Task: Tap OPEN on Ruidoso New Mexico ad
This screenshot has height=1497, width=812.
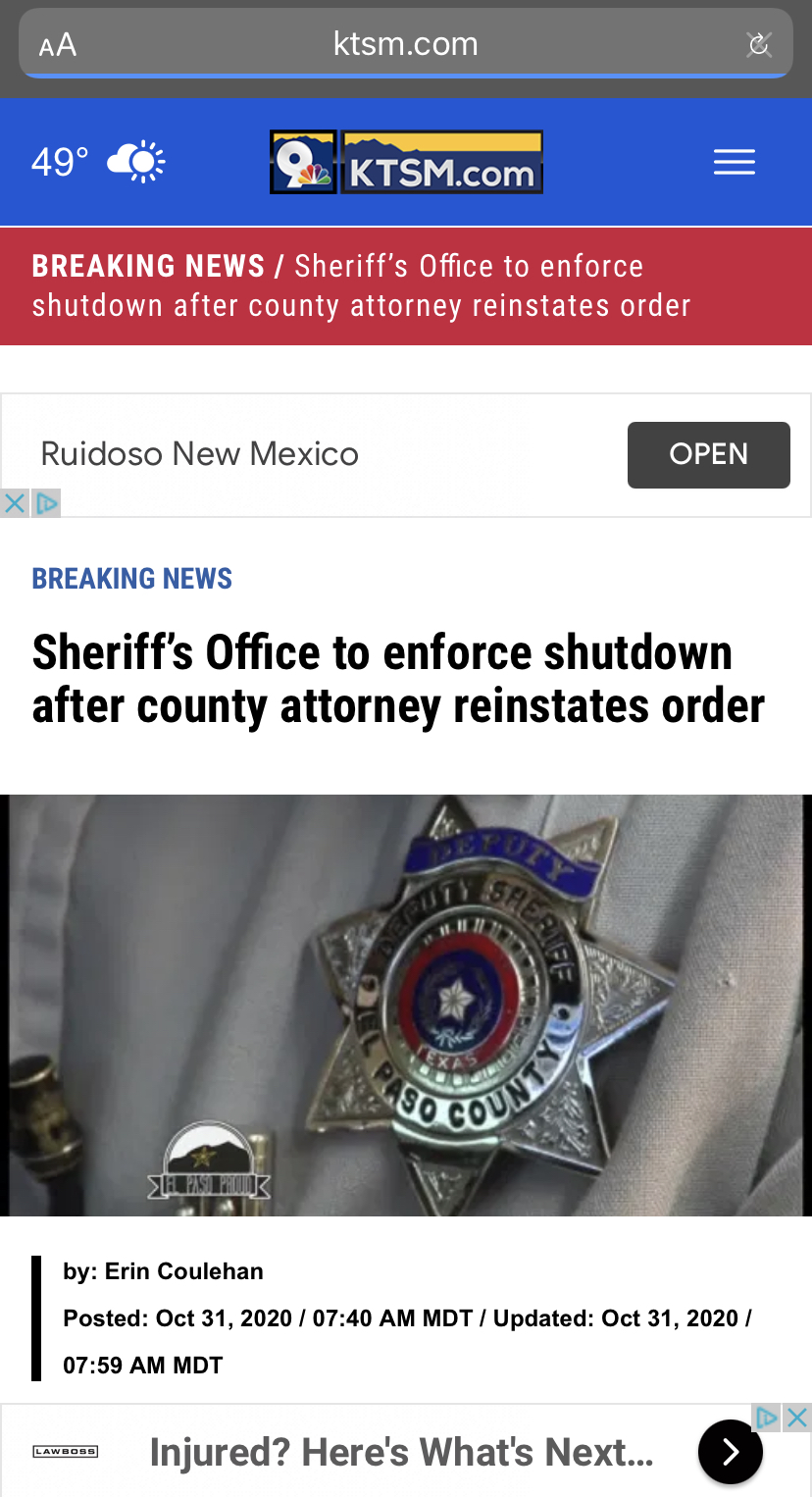Action: (x=708, y=454)
